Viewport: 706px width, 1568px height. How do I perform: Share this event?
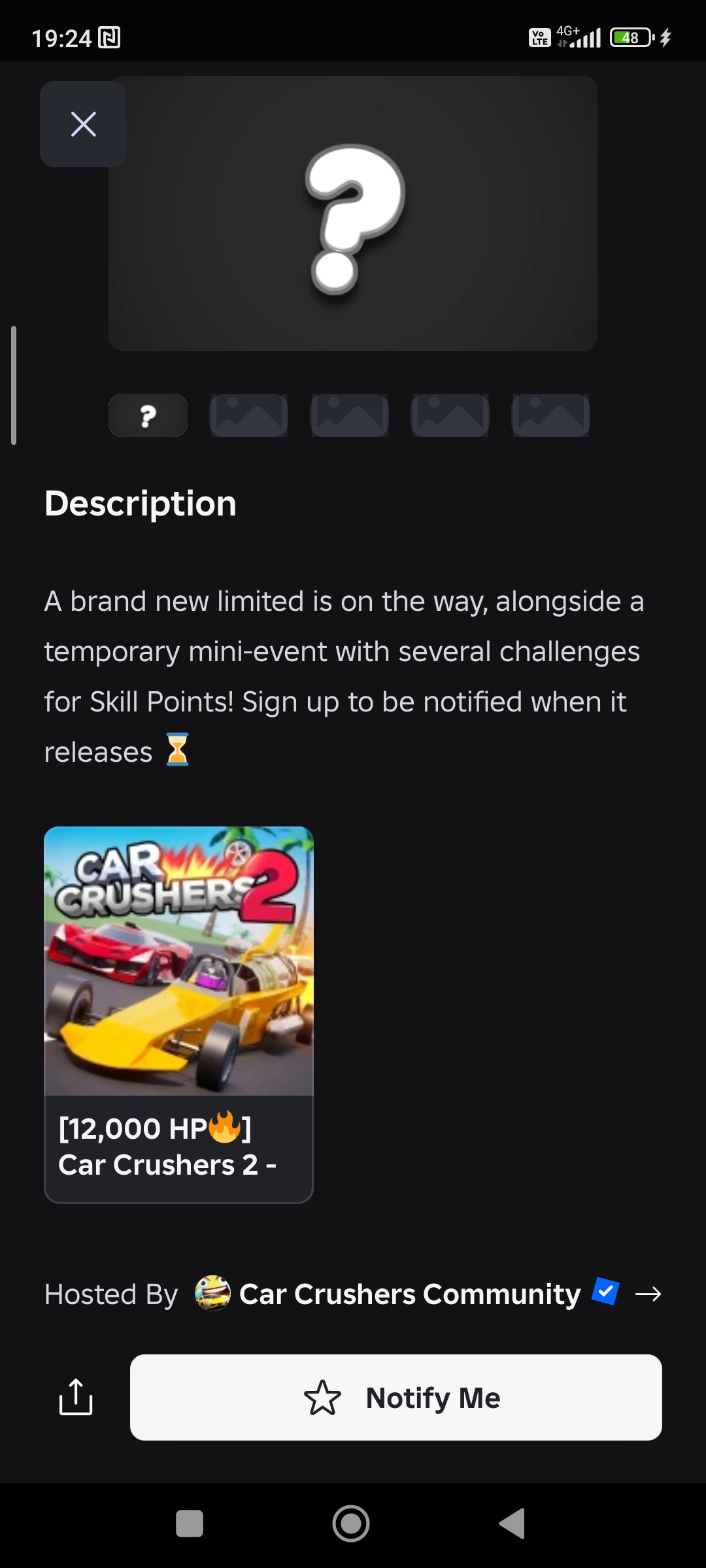pos(76,1397)
